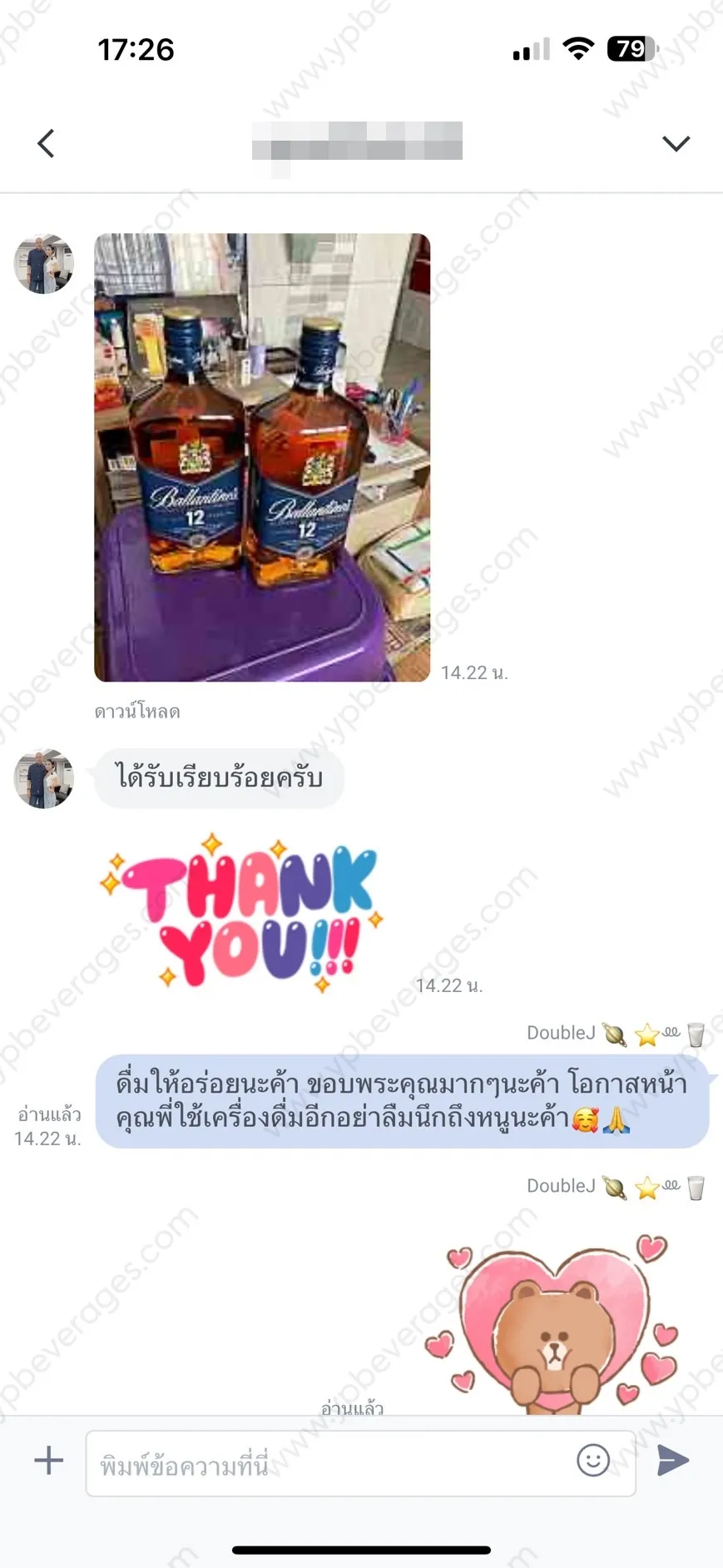
Task: Open the Ballantine's bottles photo
Action: tap(262, 457)
